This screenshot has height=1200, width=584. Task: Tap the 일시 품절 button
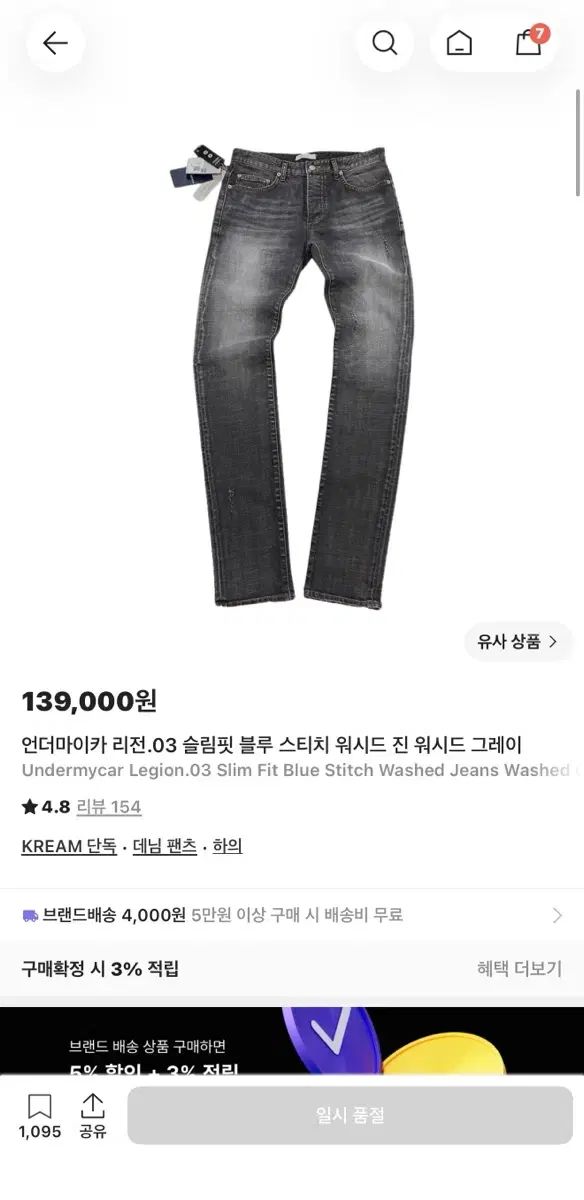coord(350,1115)
